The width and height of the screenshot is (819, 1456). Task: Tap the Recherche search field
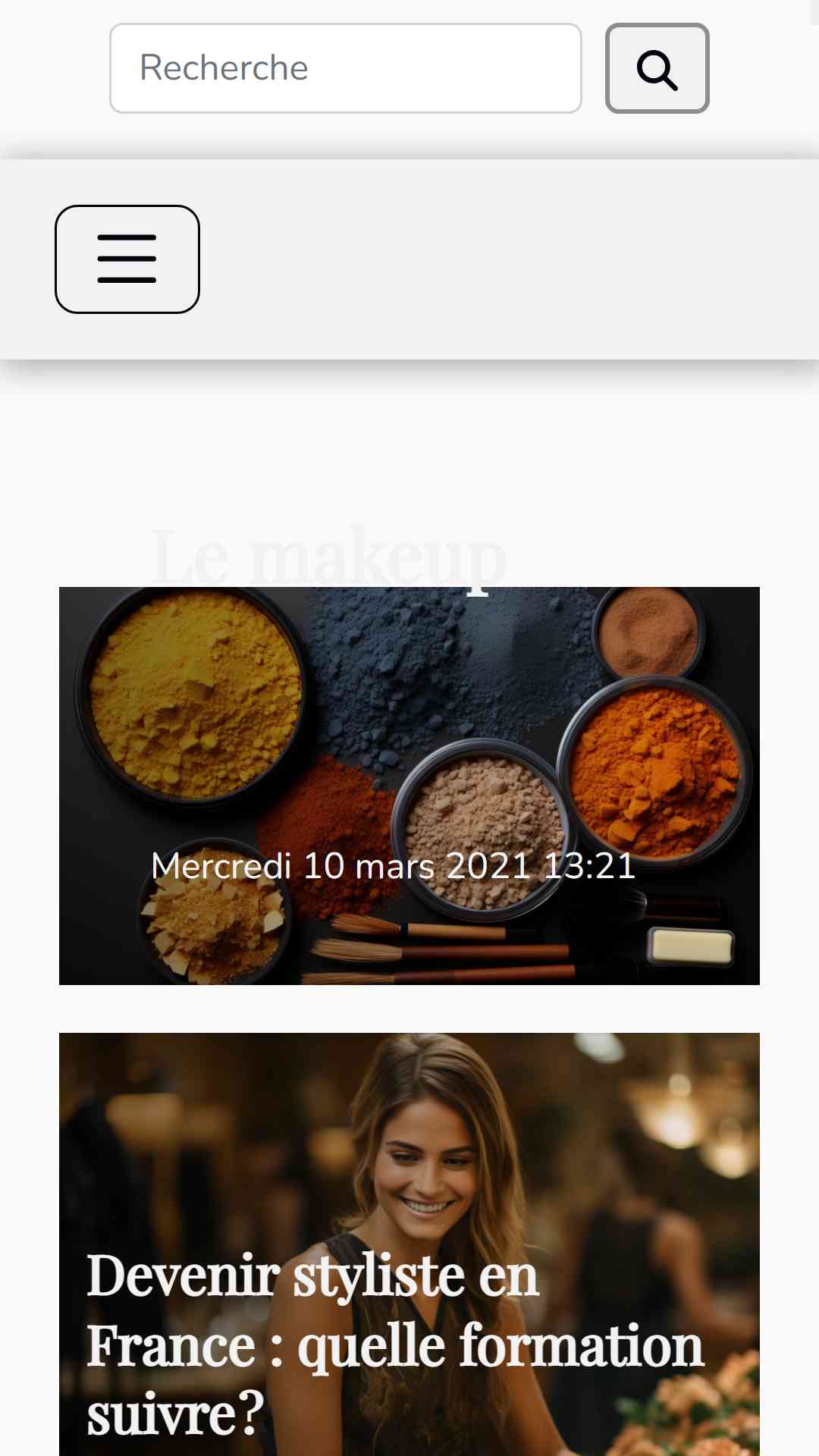[346, 68]
